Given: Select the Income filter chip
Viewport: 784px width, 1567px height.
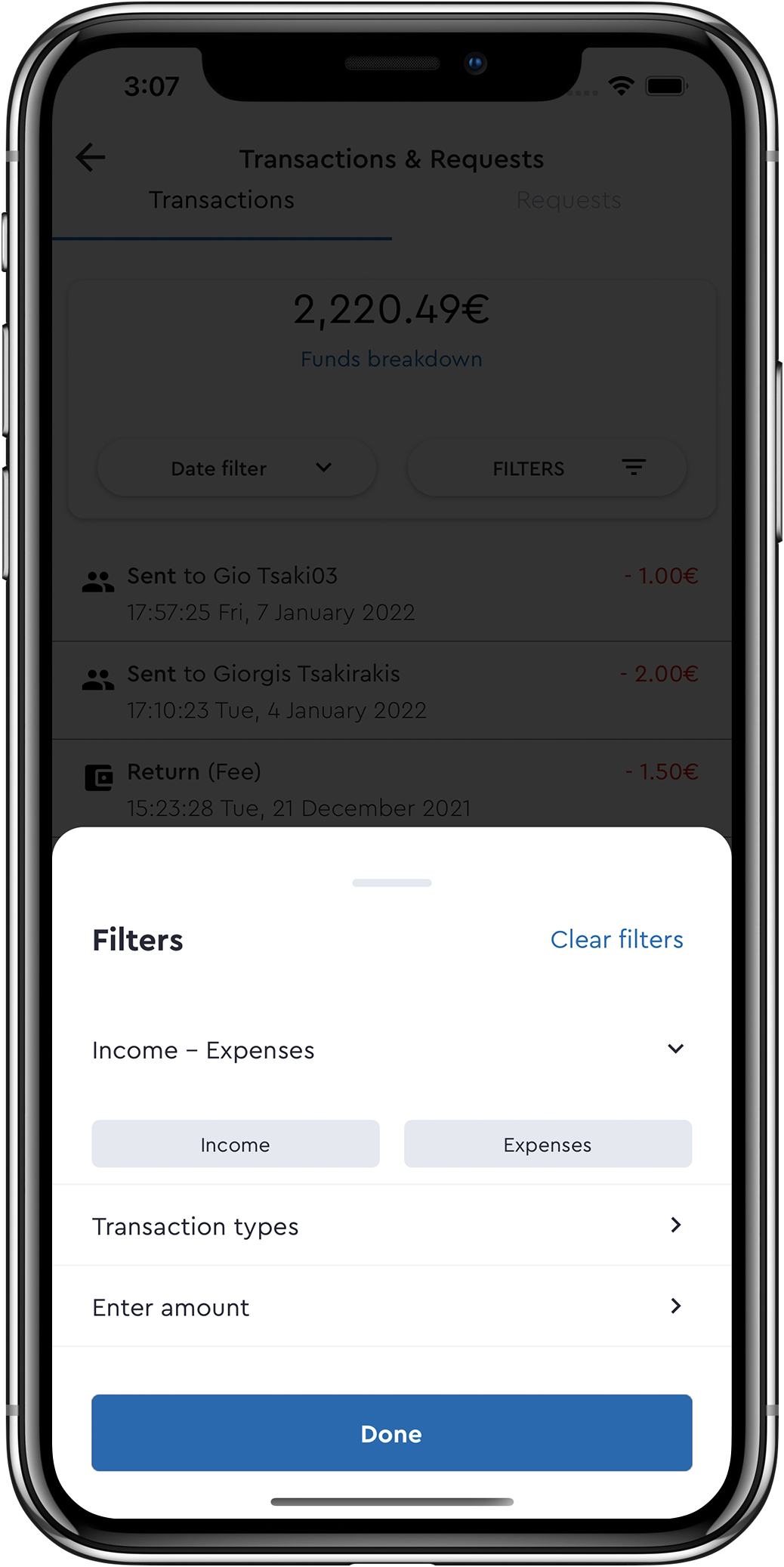Looking at the screenshot, I should [235, 1144].
